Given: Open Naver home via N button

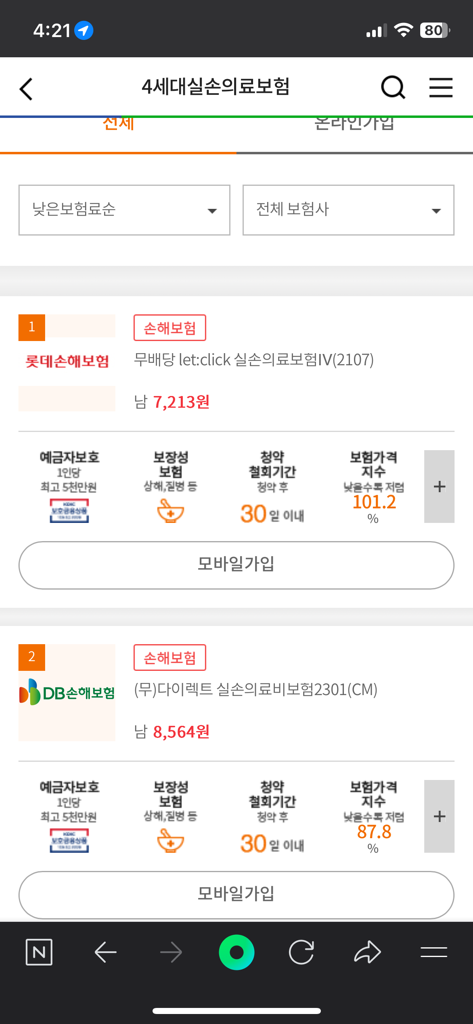Looking at the screenshot, I should 39,953.
